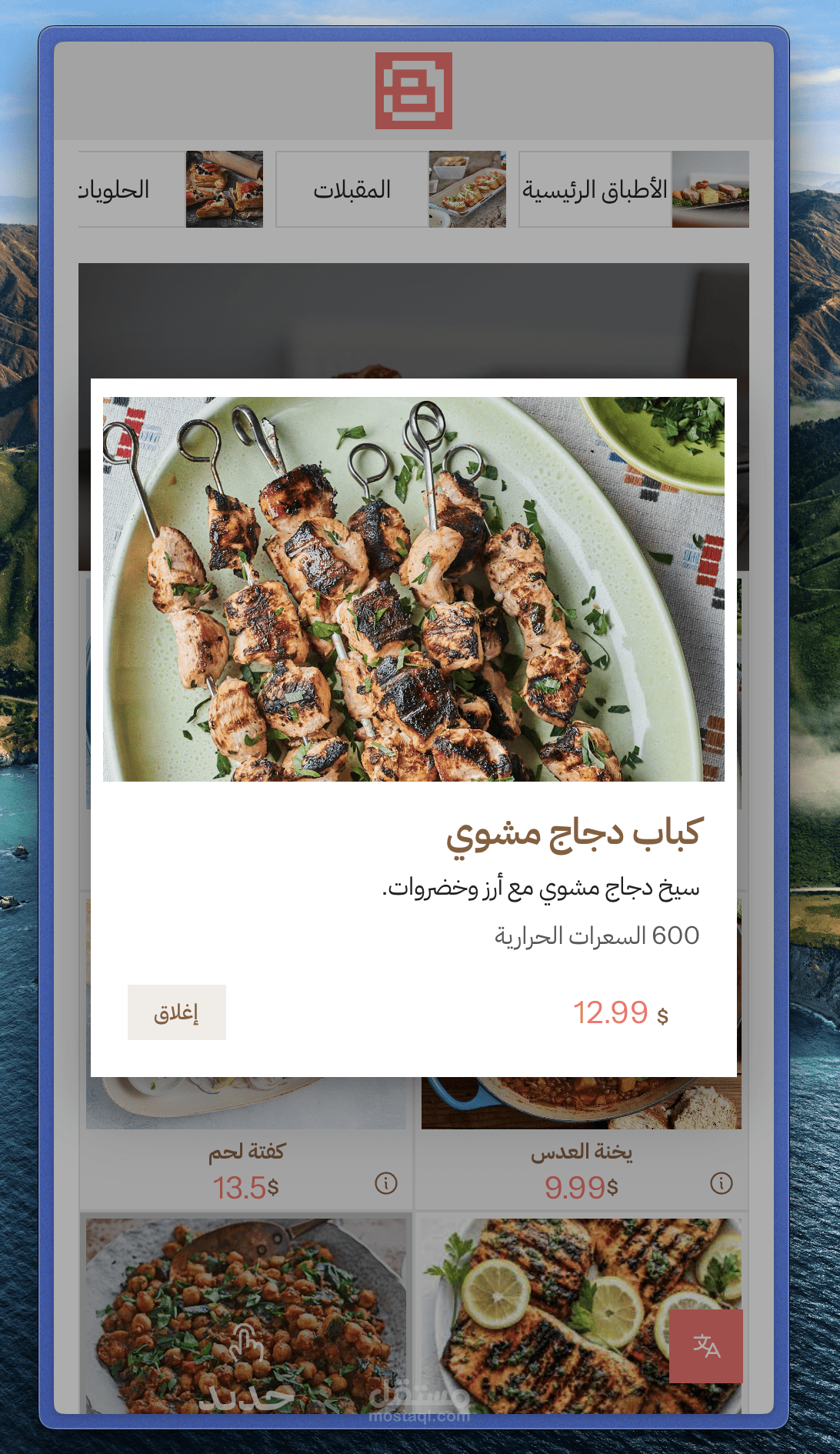Open info for كفتة لحم
The width and height of the screenshot is (840, 1454).
[x=386, y=1183]
